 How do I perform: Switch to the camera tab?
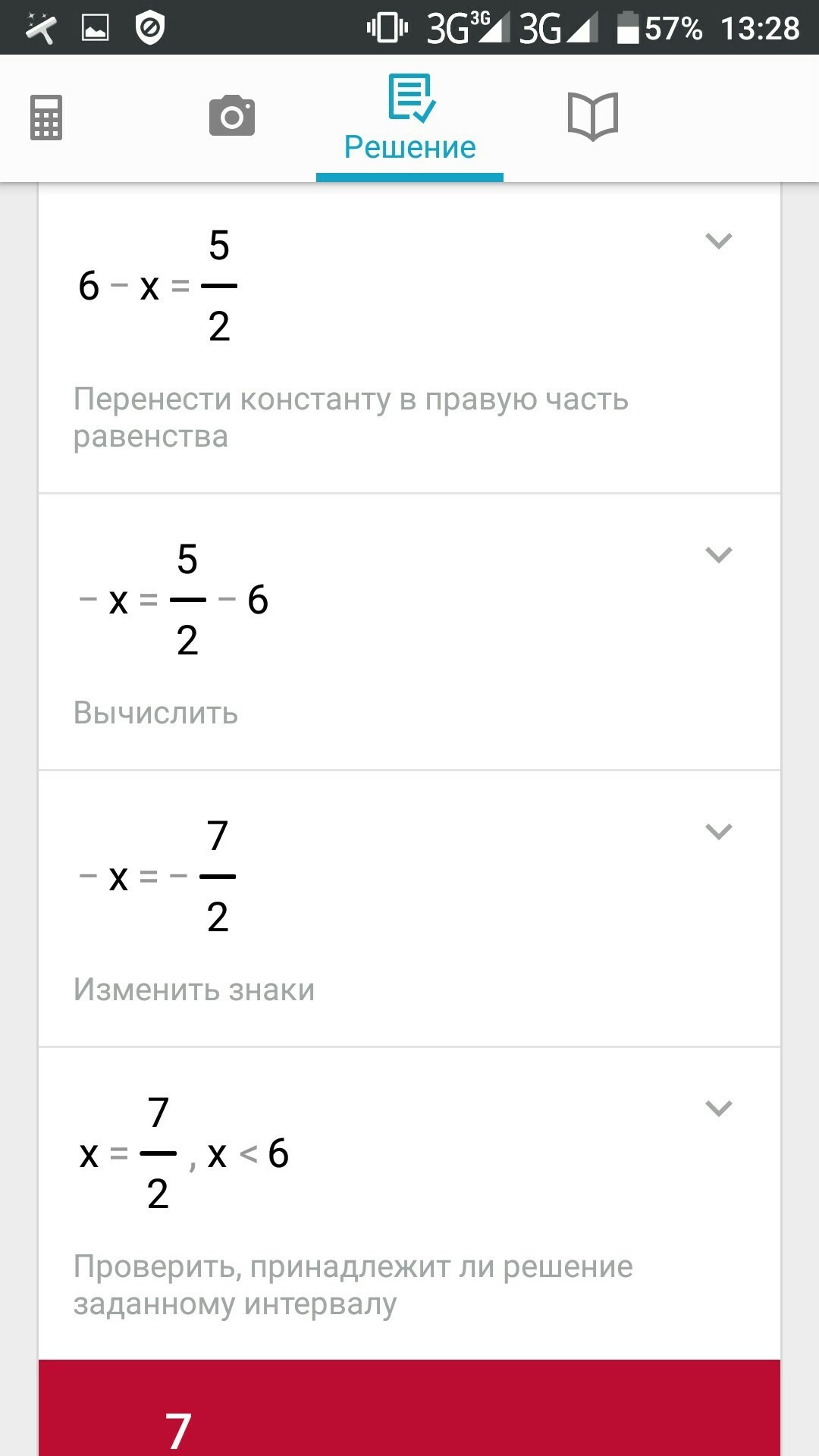click(x=232, y=116)
